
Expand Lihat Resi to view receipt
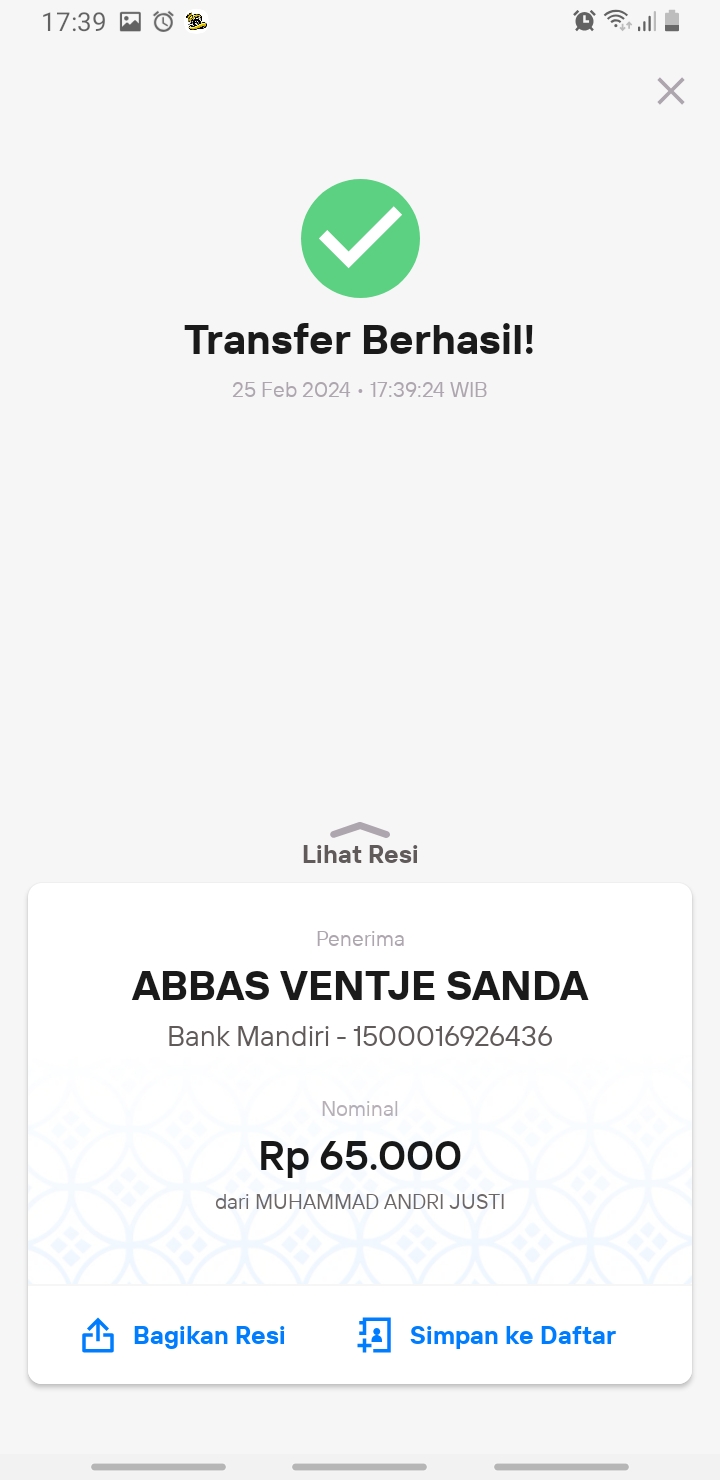coord(360,844)
